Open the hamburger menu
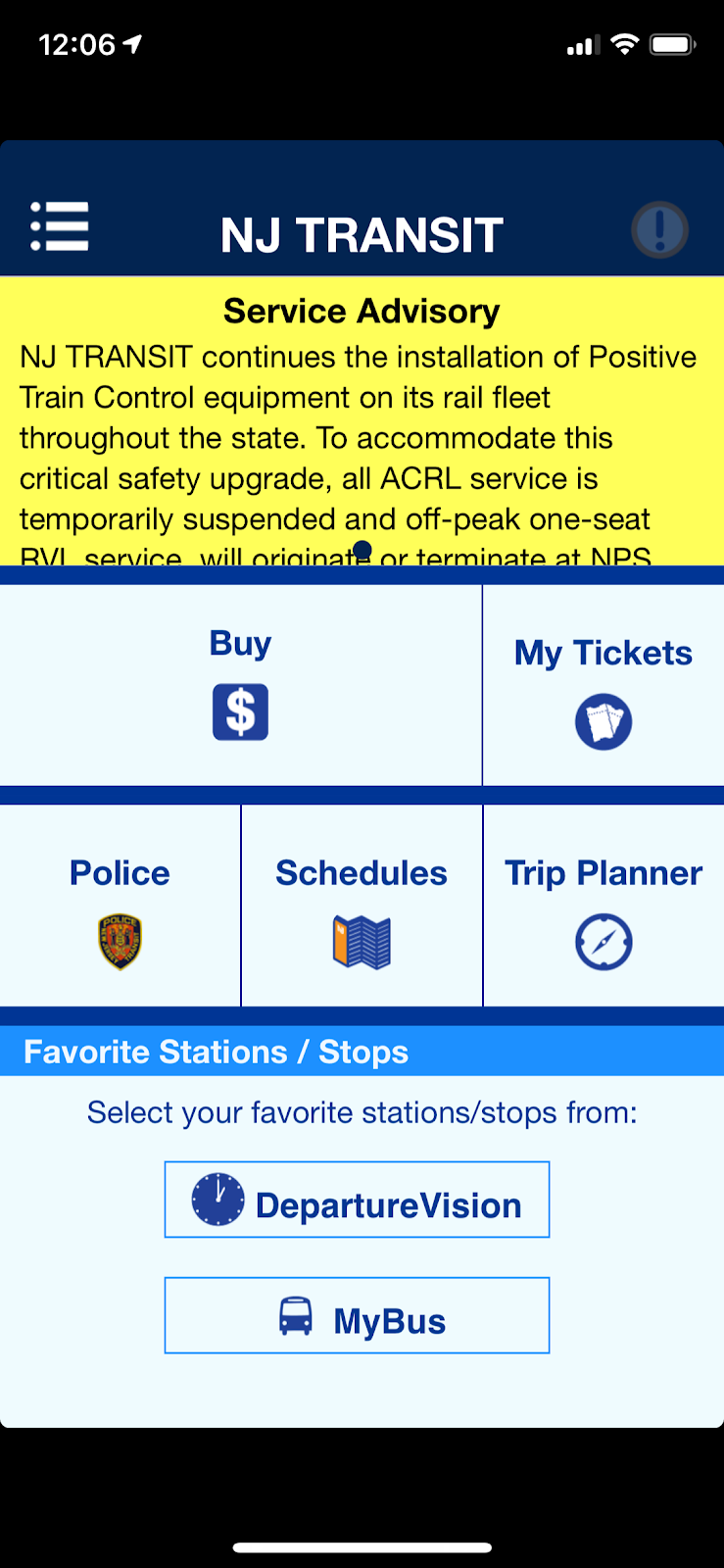The image size is (724, 1568). (x=60, y=227)
